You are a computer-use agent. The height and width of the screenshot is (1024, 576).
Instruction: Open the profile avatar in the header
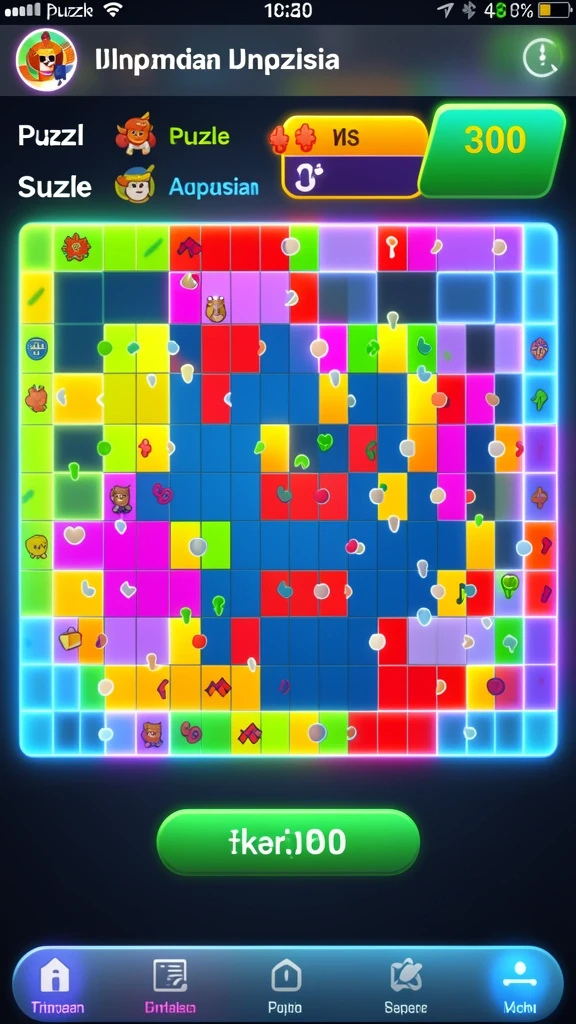46,60
